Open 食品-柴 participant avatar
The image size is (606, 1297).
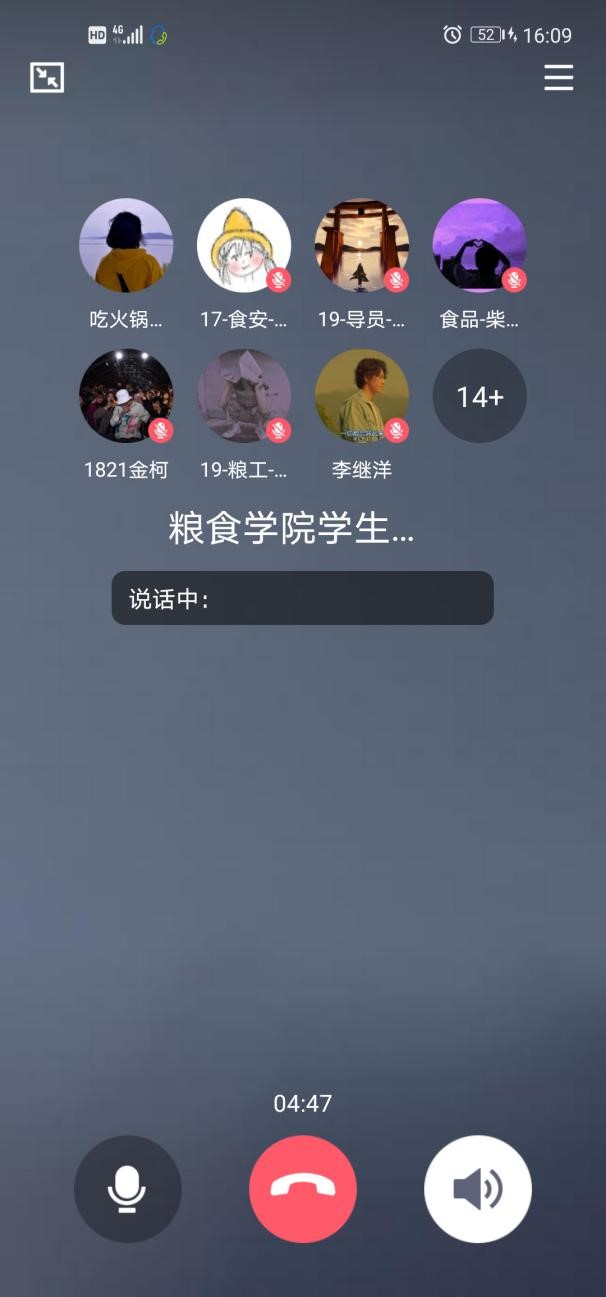tap(479, 245)
